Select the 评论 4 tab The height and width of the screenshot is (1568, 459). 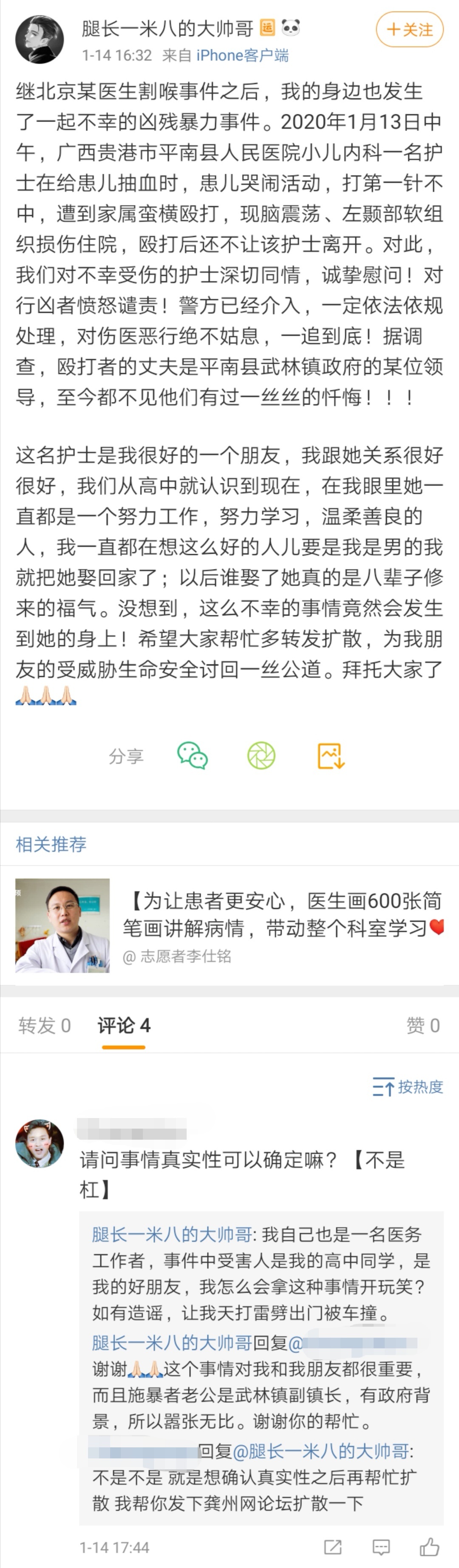pos(124,1026)
